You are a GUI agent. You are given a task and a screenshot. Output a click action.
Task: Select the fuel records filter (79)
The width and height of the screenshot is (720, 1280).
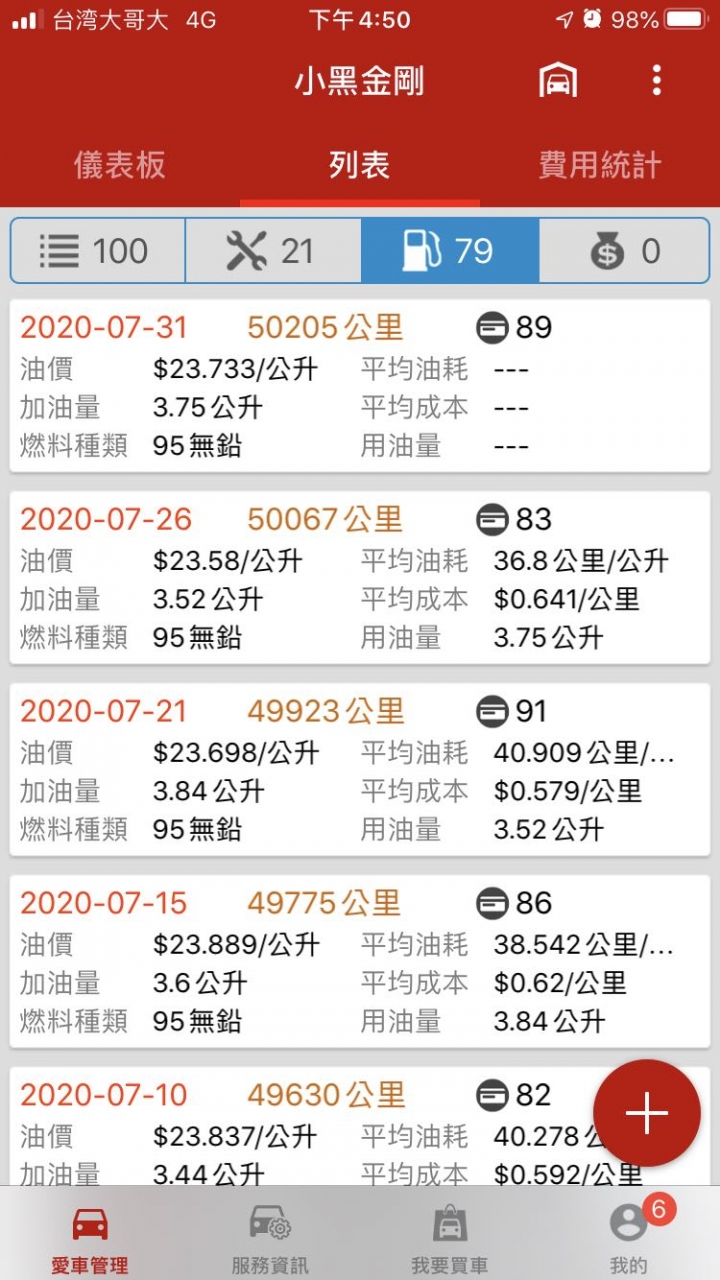pyautogui.click(x=450, y=251)
